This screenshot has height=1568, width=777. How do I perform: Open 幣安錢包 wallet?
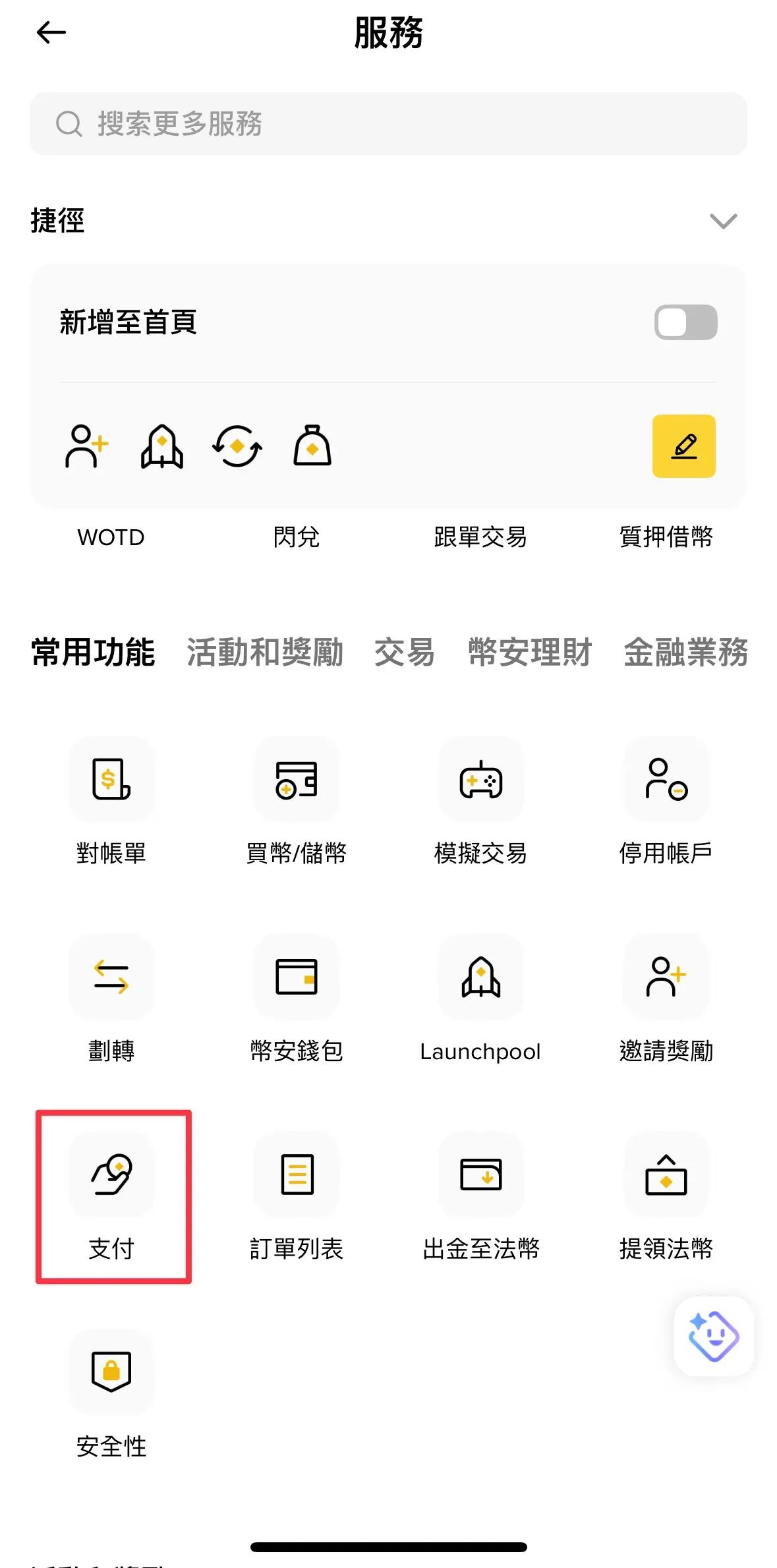[x=296, y=977]
